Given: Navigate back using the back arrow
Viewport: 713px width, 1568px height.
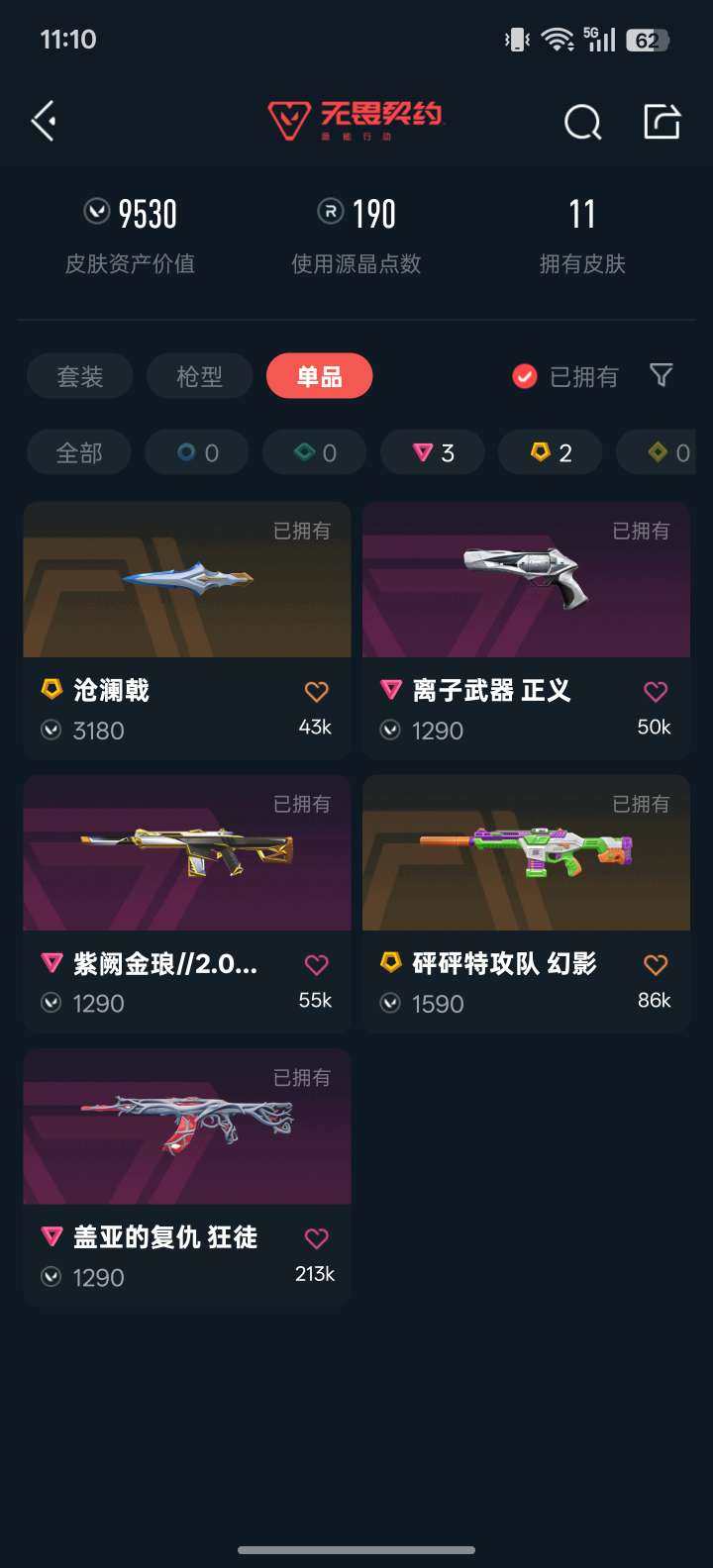Looking at the screenshot, I should coord(43,119).
